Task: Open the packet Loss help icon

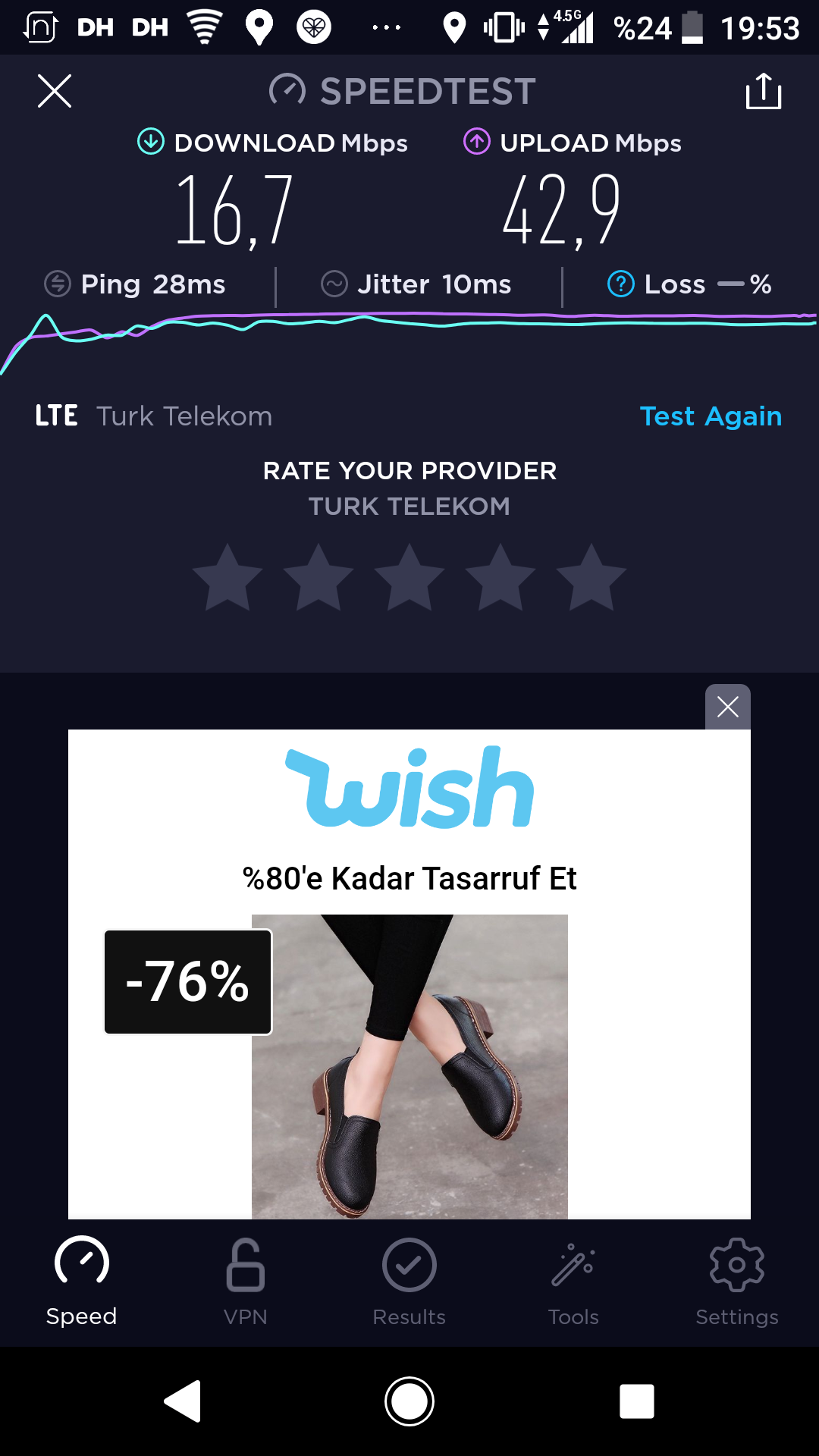Action: coord(621,284)
